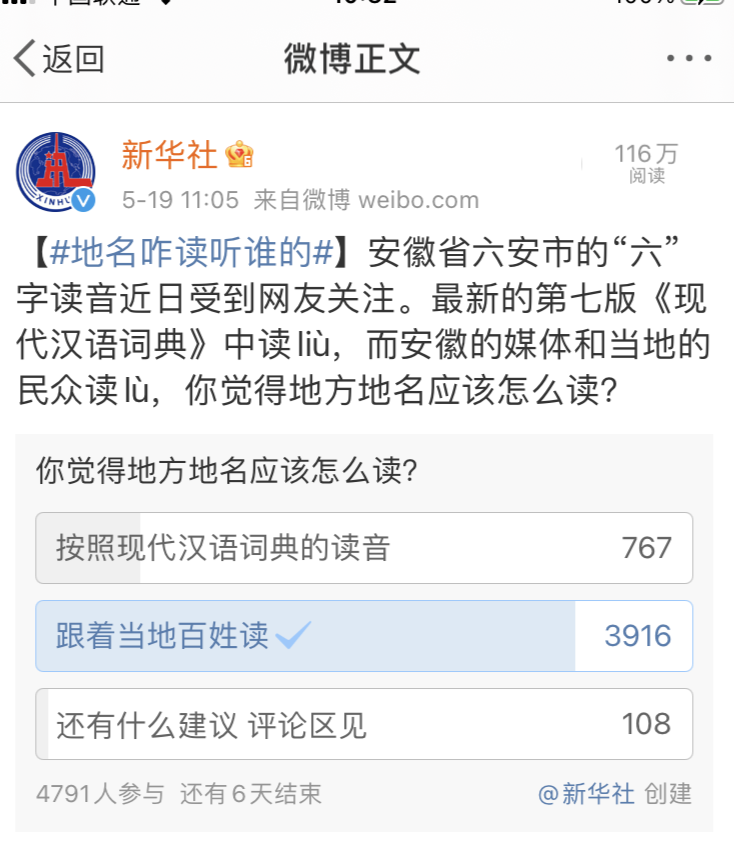Open 新华社 profile avatar
The image size is (734, 842).
coord(56,171)
